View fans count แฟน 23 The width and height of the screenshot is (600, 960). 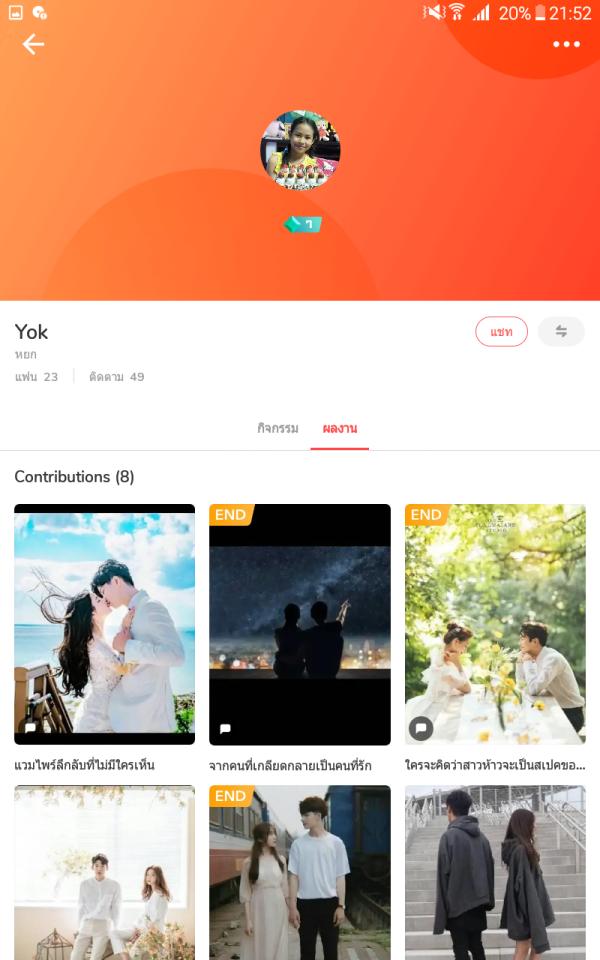tap(37, 377)
